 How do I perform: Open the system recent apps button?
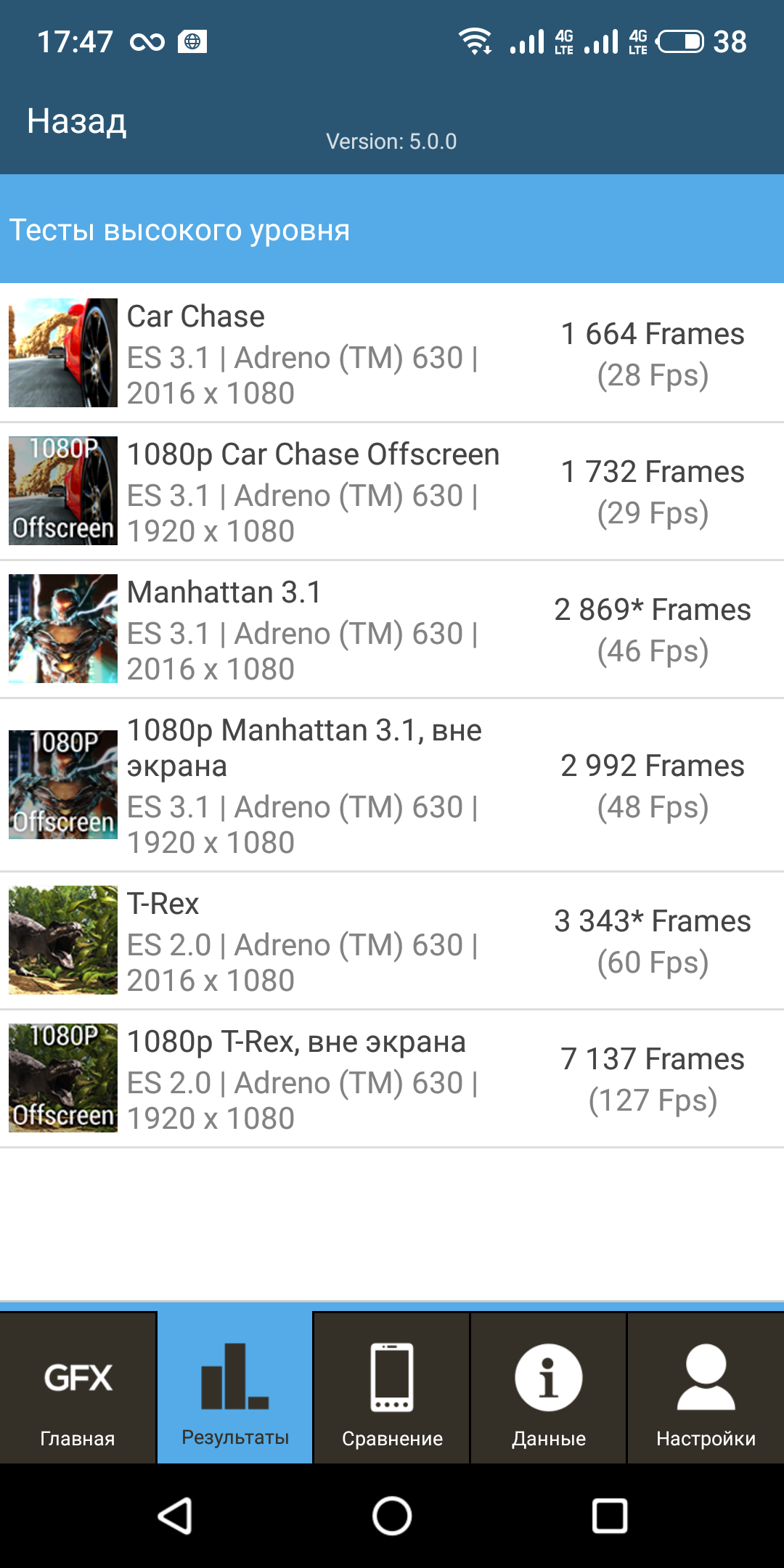610,1516
